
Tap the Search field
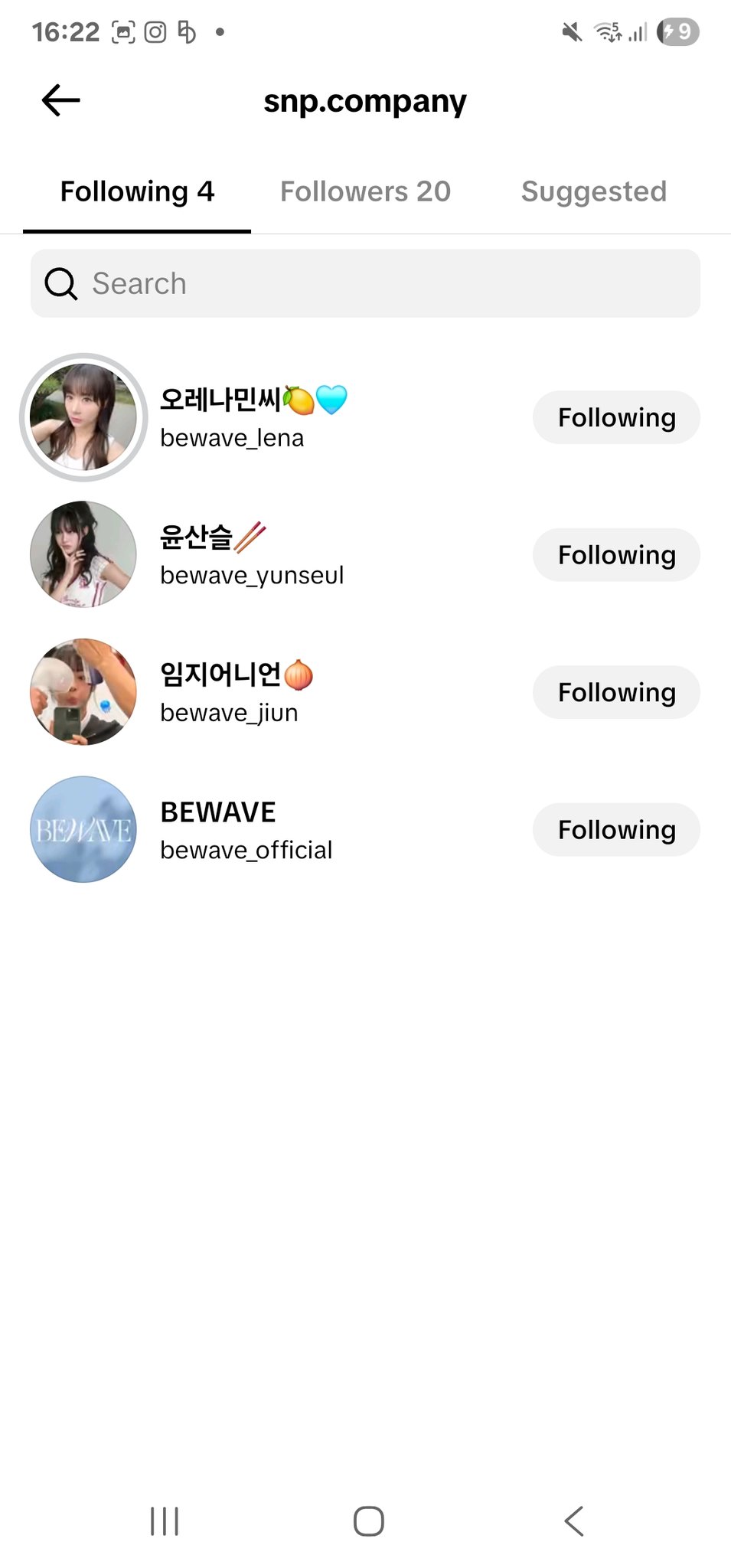click(365, 283)
